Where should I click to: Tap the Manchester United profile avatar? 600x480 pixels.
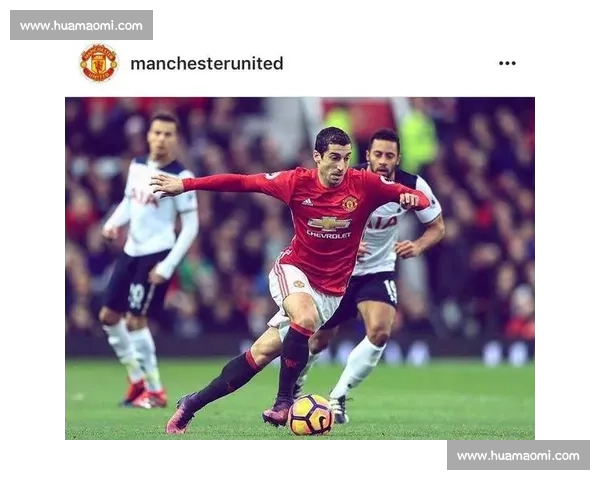pos(98,63)
